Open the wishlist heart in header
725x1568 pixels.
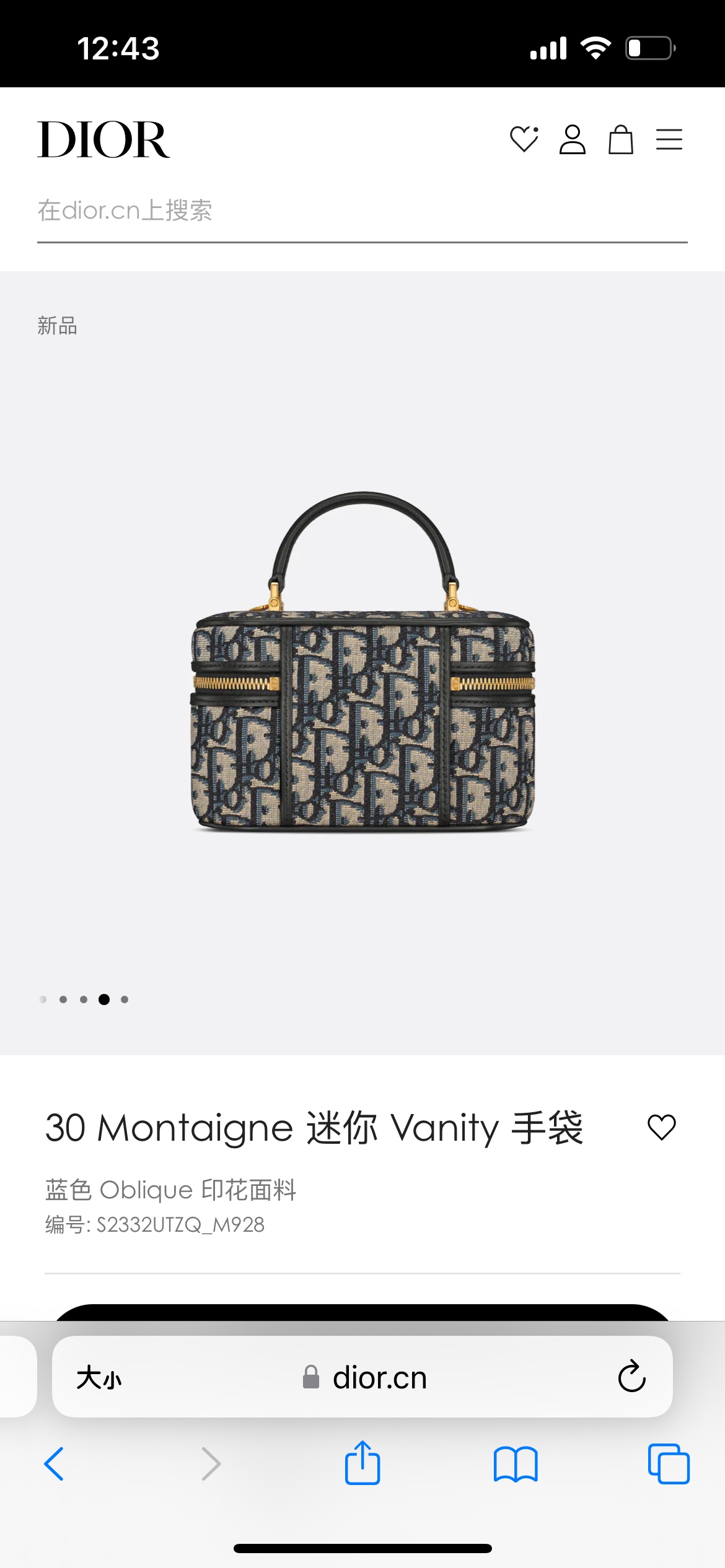[x=524, y=139]
